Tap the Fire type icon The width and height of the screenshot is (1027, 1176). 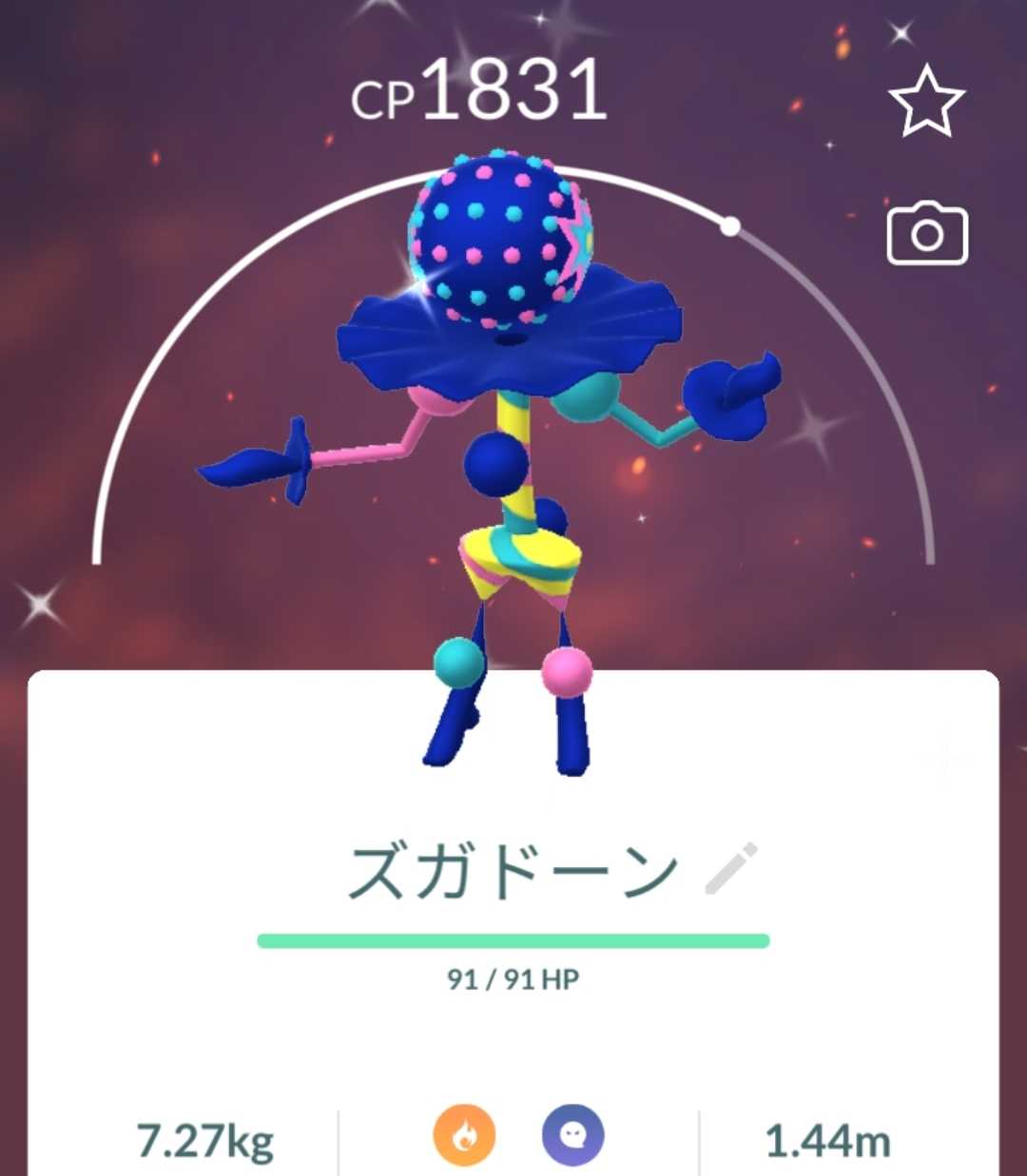[464, 1135]
